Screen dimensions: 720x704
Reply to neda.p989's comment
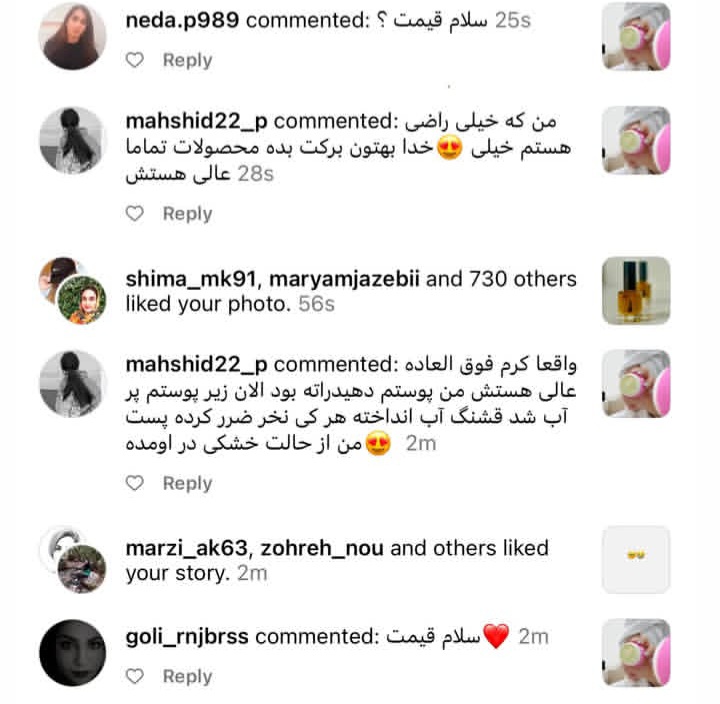pyautogui.click(x=187, y=60)
